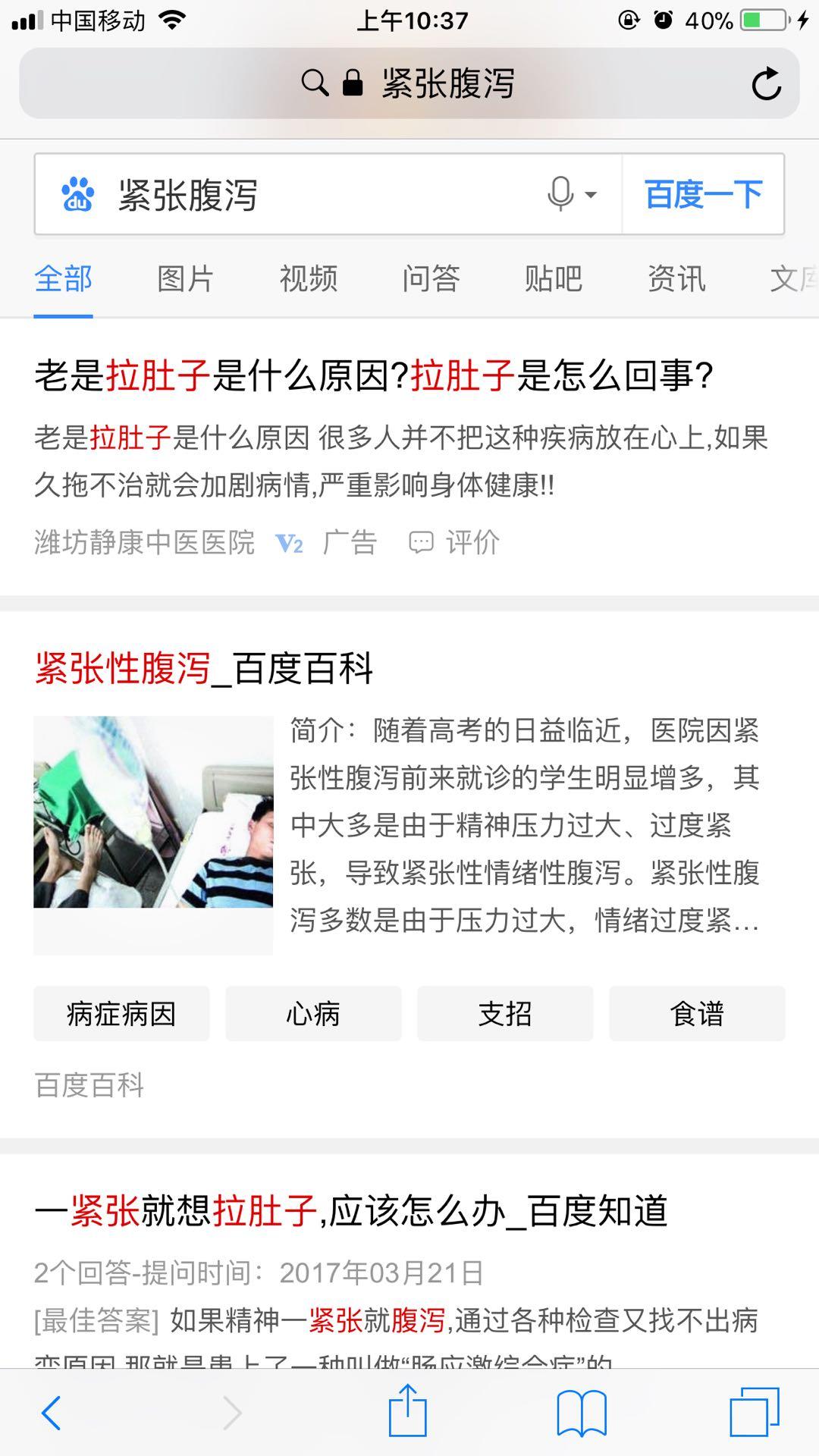Open the ad result 老是拉肚子是什么原因
819x1456 pixels.
coord(373,375)
